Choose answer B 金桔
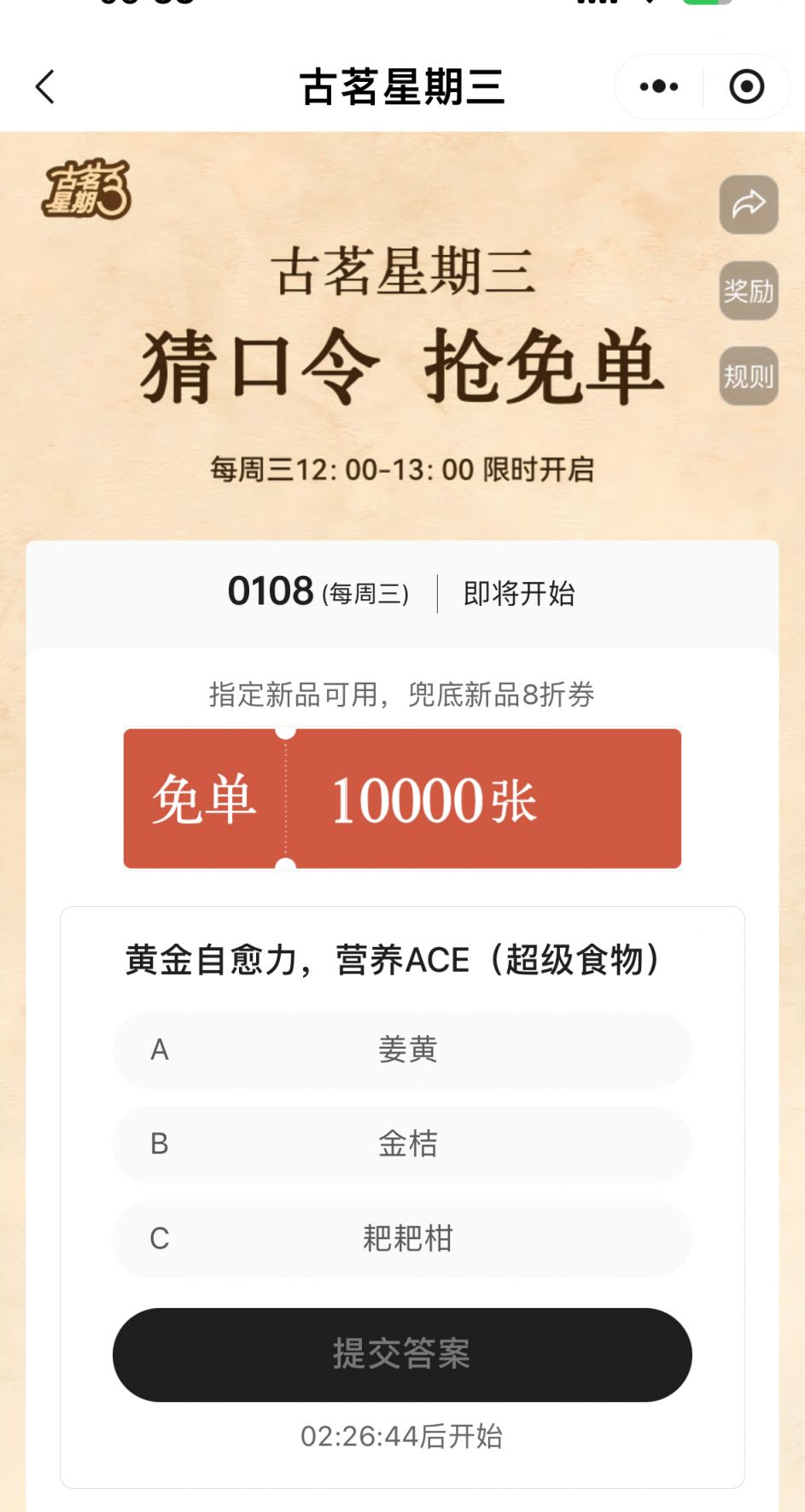 point(402,1143)
